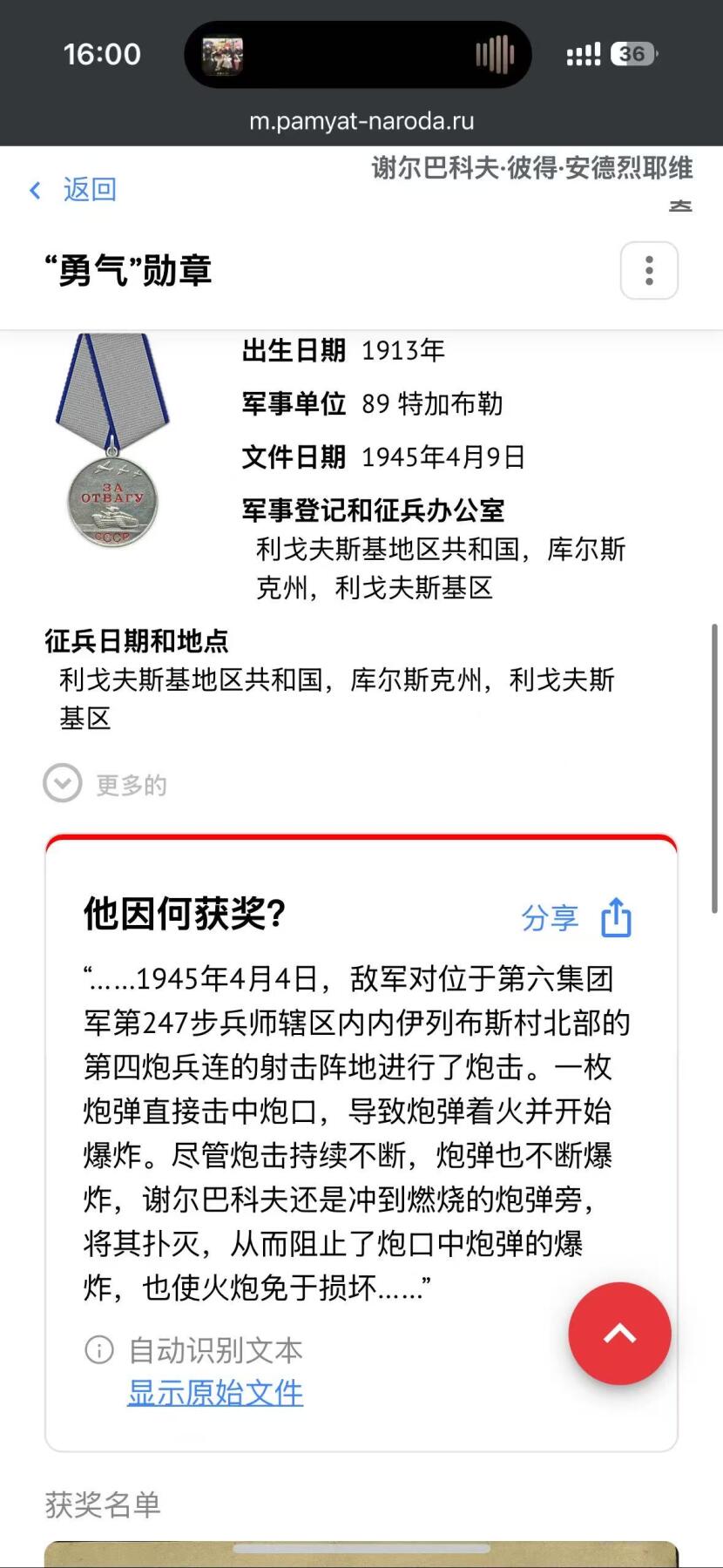
Task: Tap the info icon beside 自动识别文本
Action: pos(99,1349)
